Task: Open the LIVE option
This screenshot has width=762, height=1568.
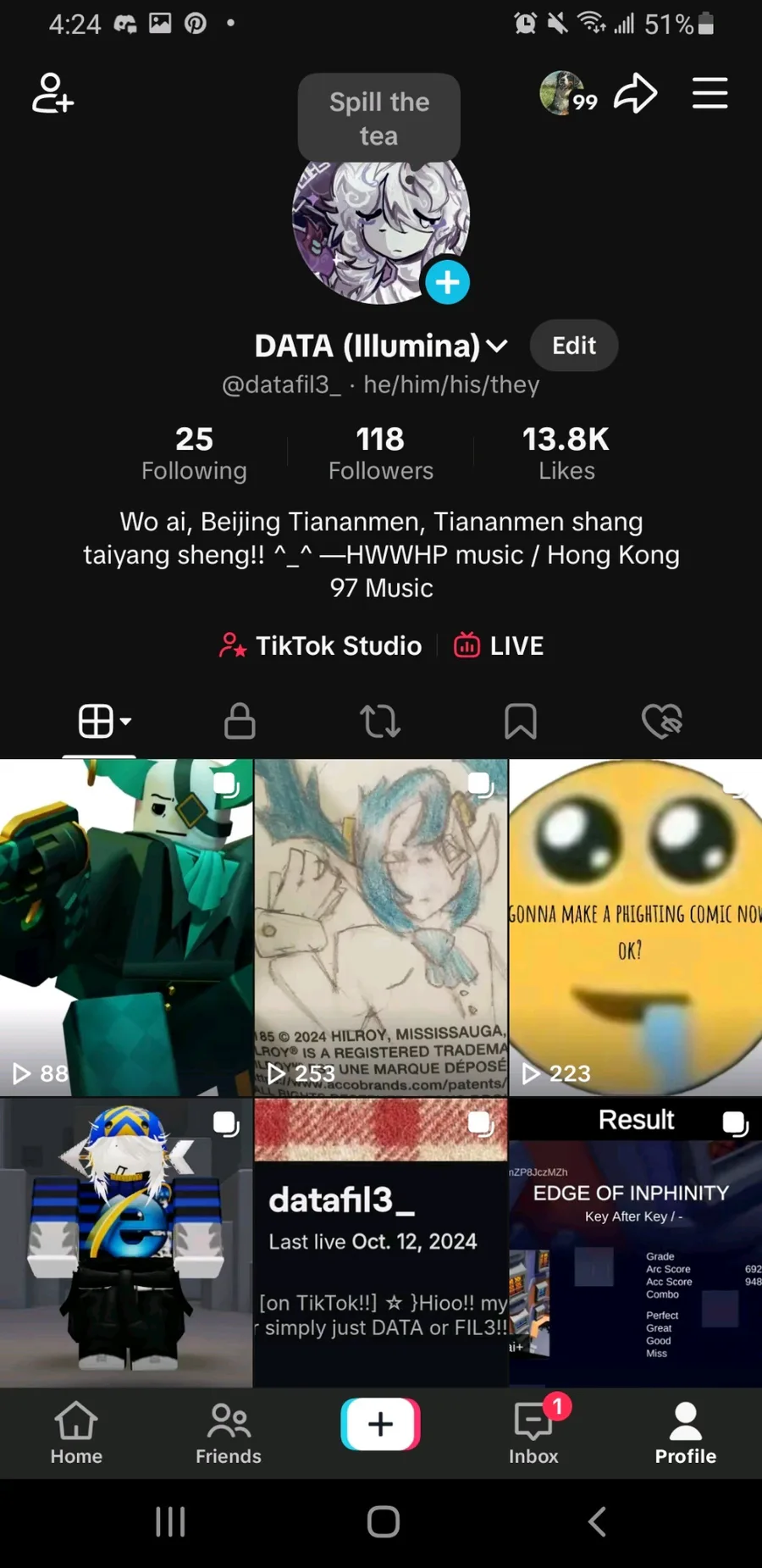Action: 500,645
